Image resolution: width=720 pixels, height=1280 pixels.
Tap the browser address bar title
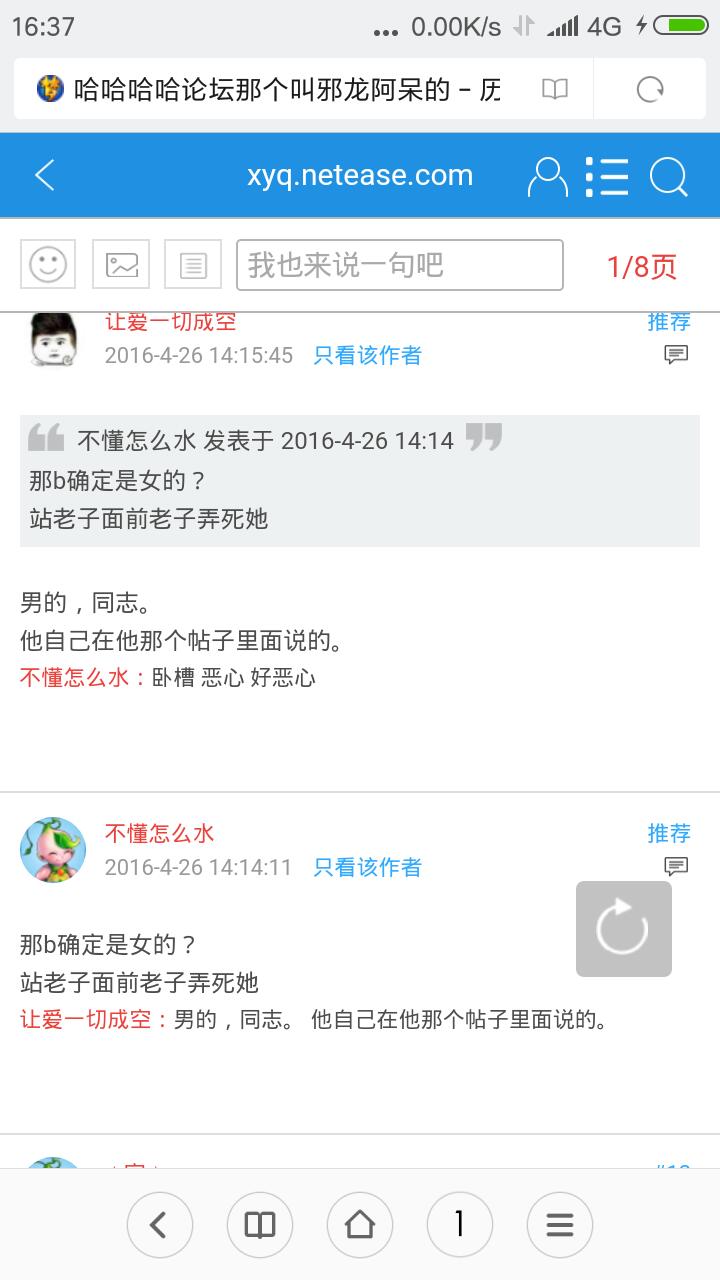(x=285, y=90)
